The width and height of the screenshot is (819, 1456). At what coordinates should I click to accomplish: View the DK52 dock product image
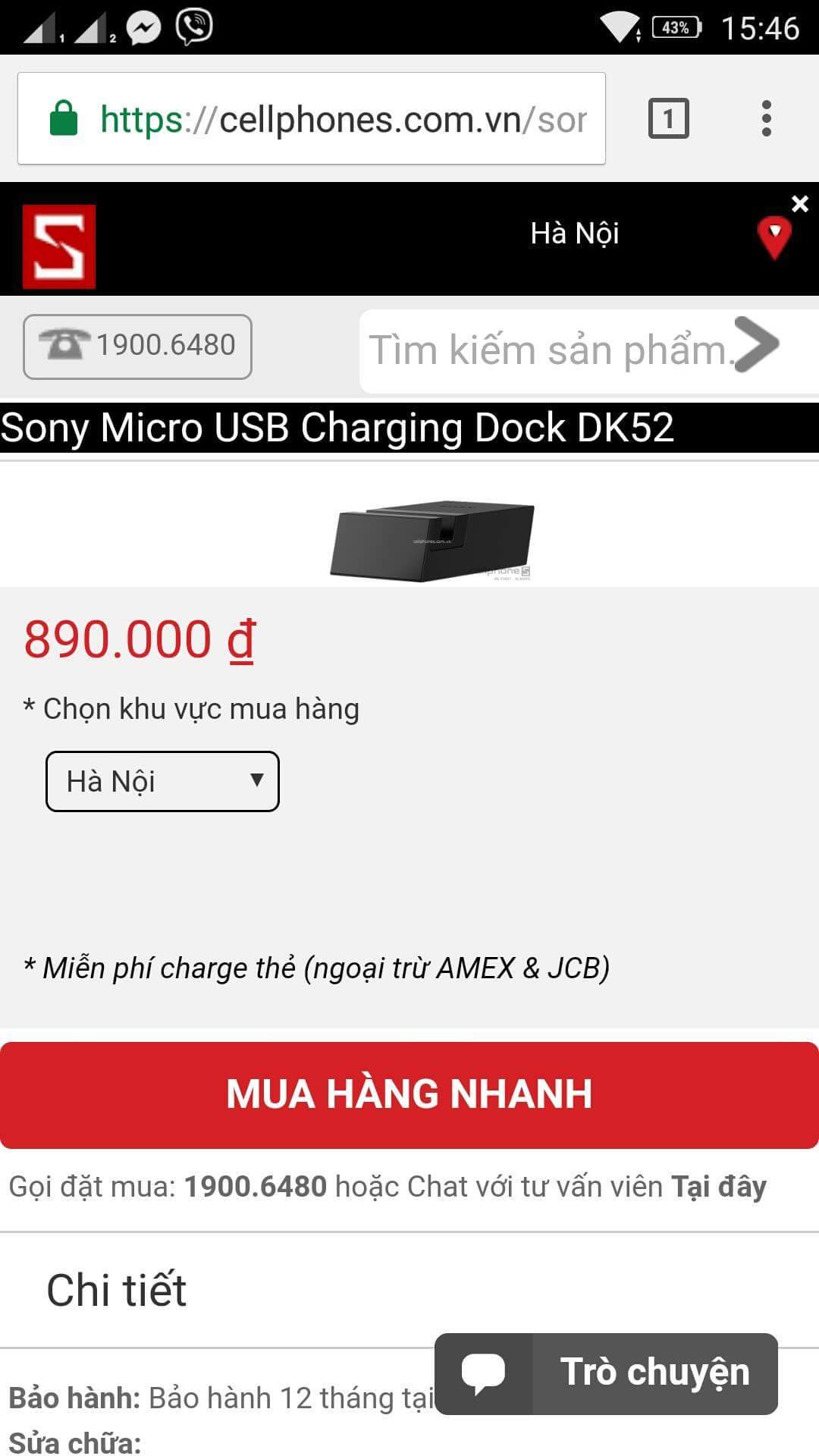(x=432, y=540)
